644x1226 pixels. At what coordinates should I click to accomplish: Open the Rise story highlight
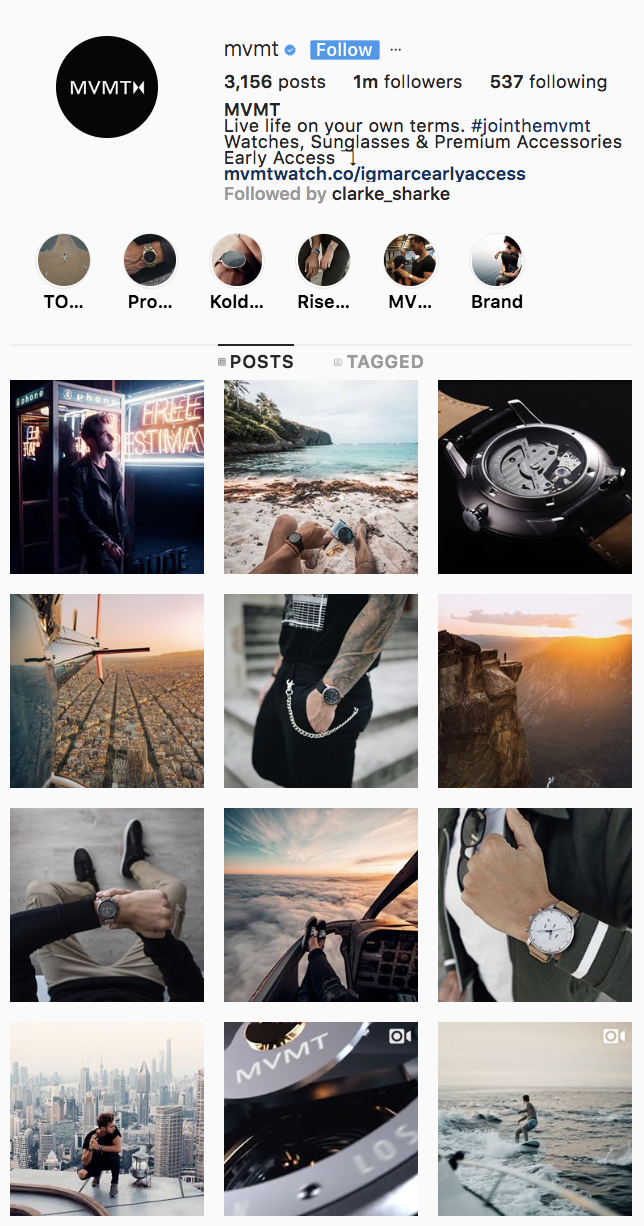324,261
